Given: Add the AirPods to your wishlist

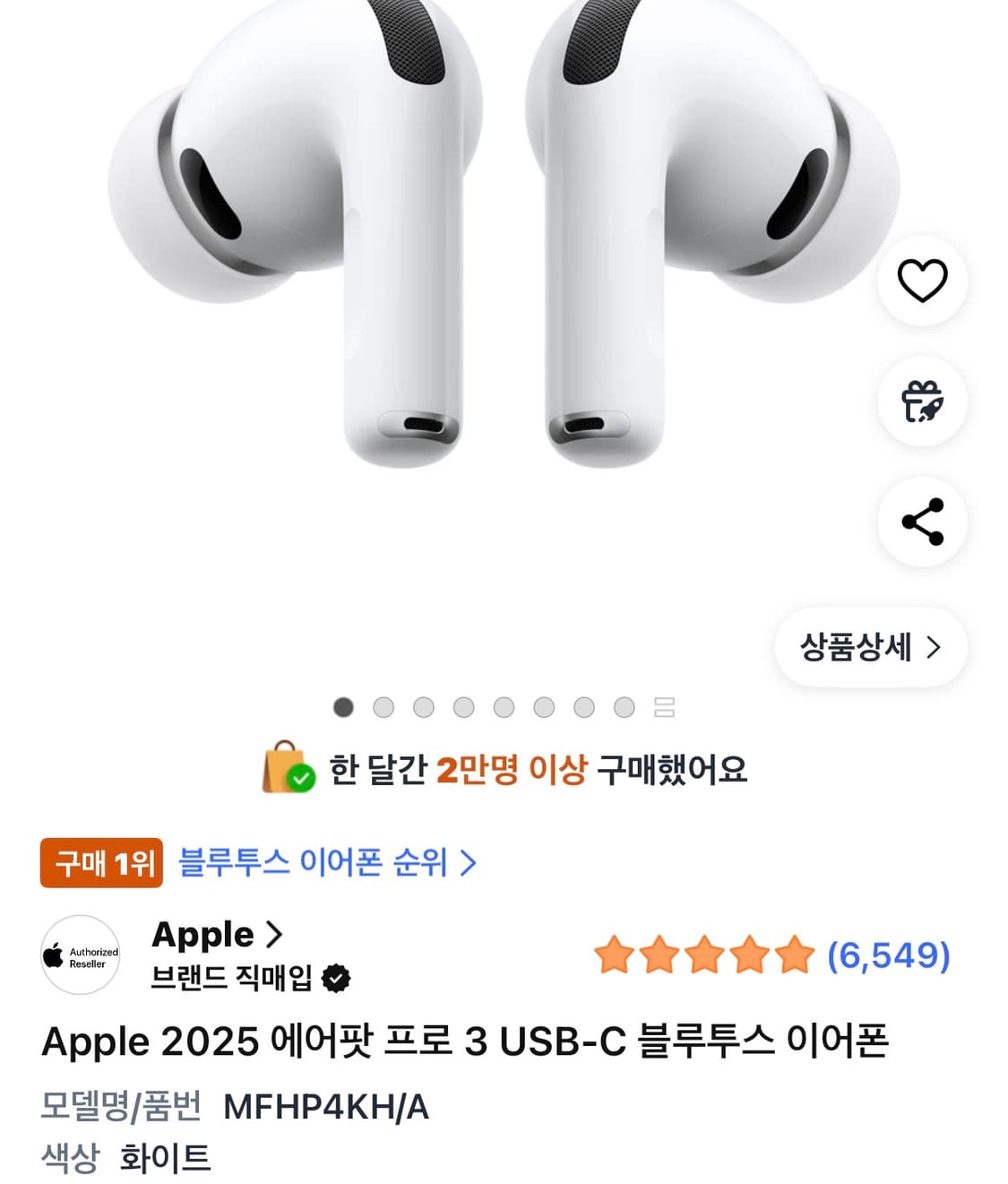Looking at the screenshot, I should point(922,281).
